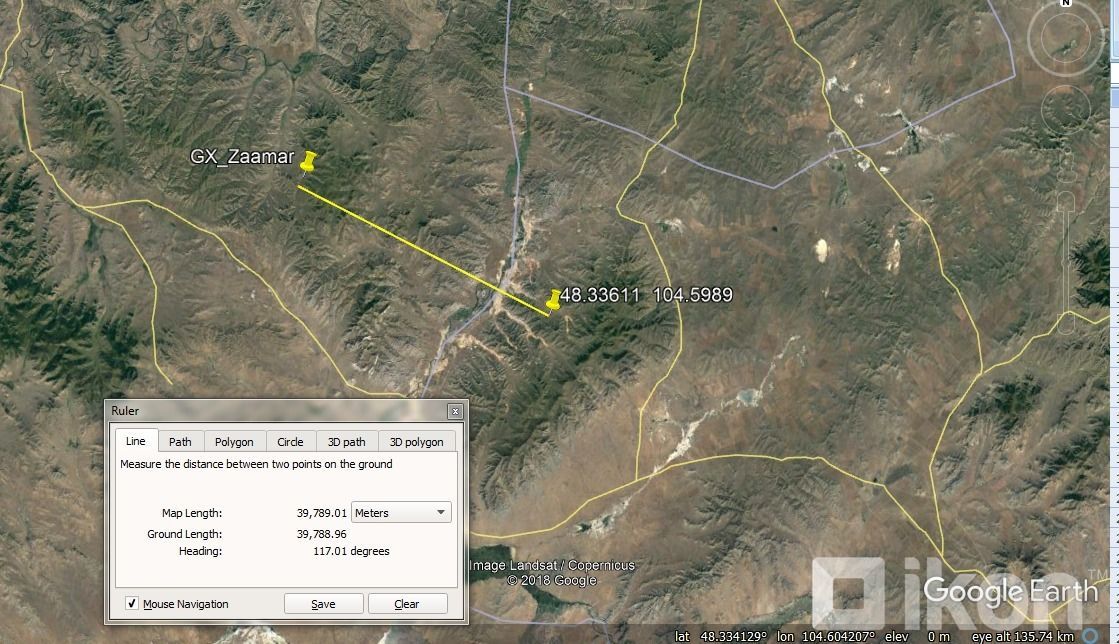This screenshot has width=1119, height=644.
Task: Switch to the 3D path tab
Action: 347,441
